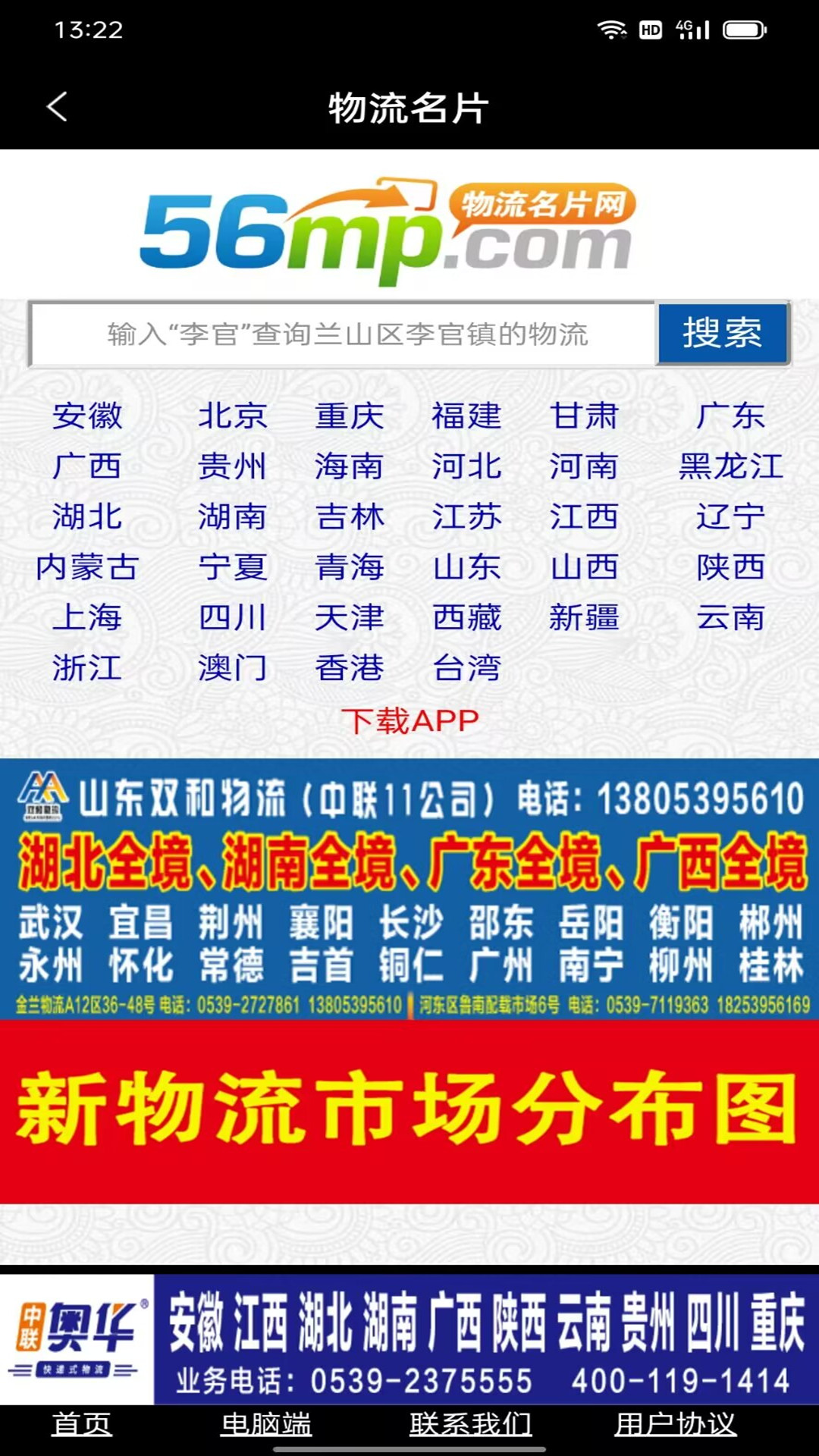
Task: Open the 上海 link
Action: 87,617
